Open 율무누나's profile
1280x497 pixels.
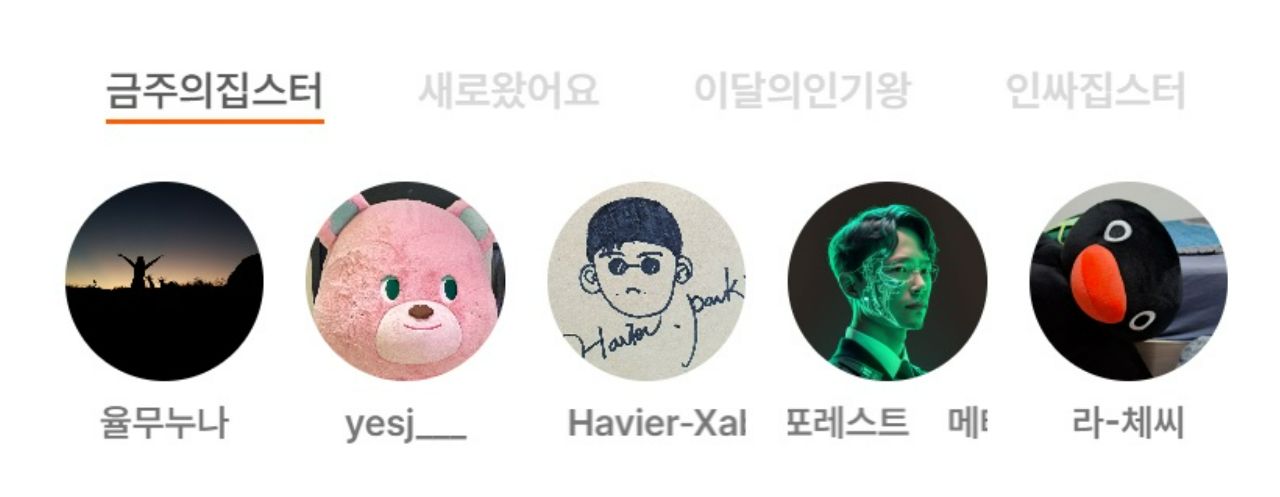164,281
